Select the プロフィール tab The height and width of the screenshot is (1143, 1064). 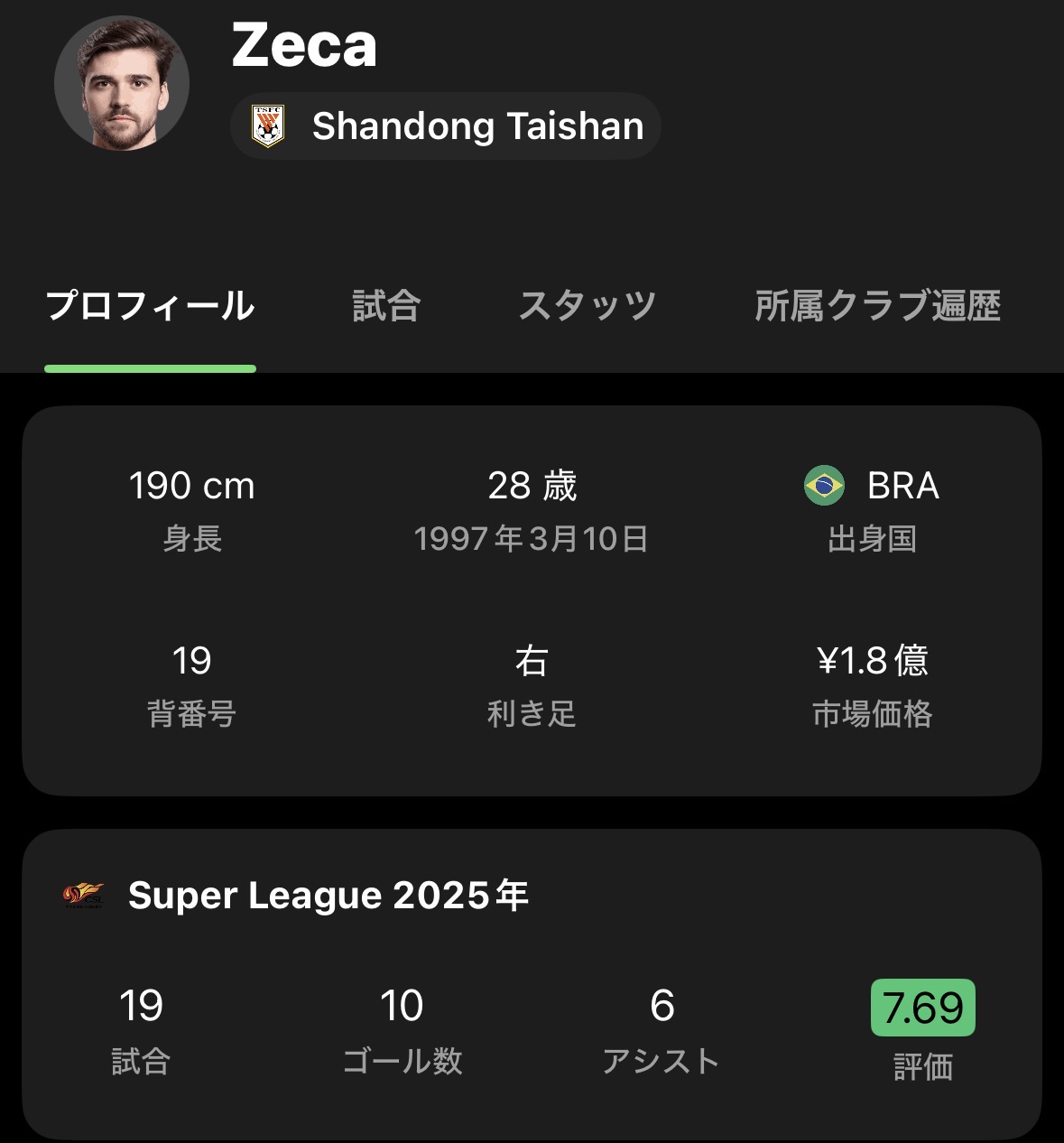pos(150,306)
